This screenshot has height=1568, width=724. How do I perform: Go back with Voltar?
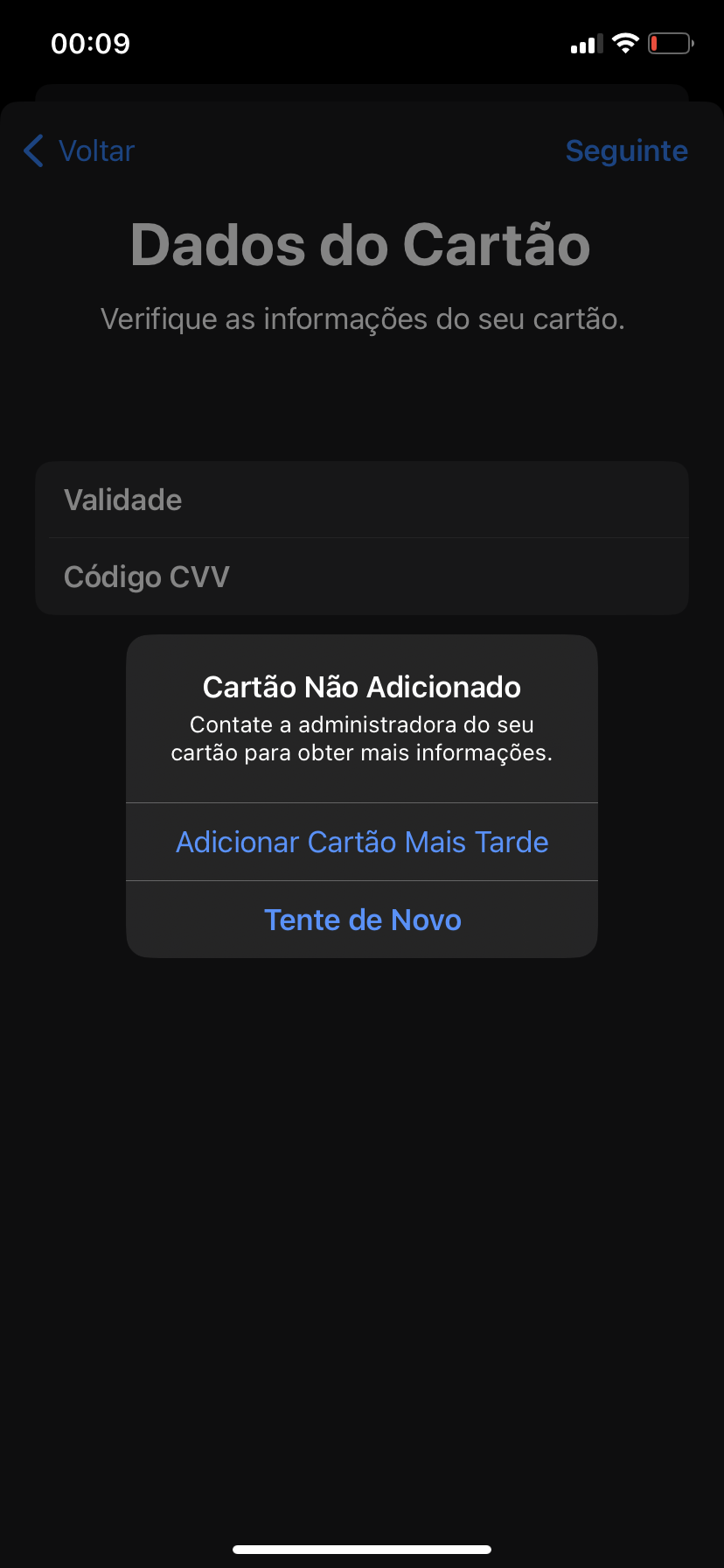(80, 150)
